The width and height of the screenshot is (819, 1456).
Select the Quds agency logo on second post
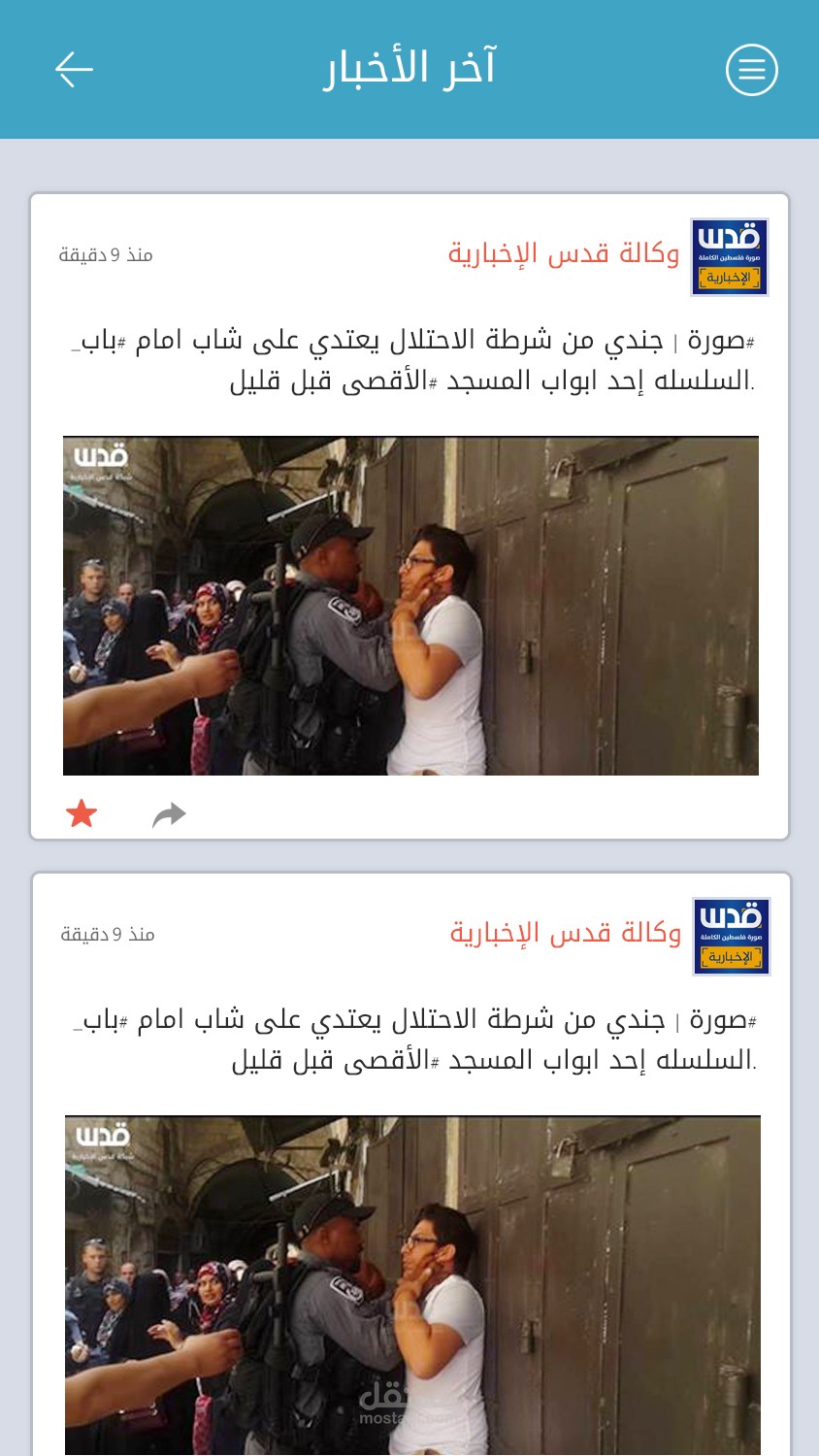click(730, 934)
